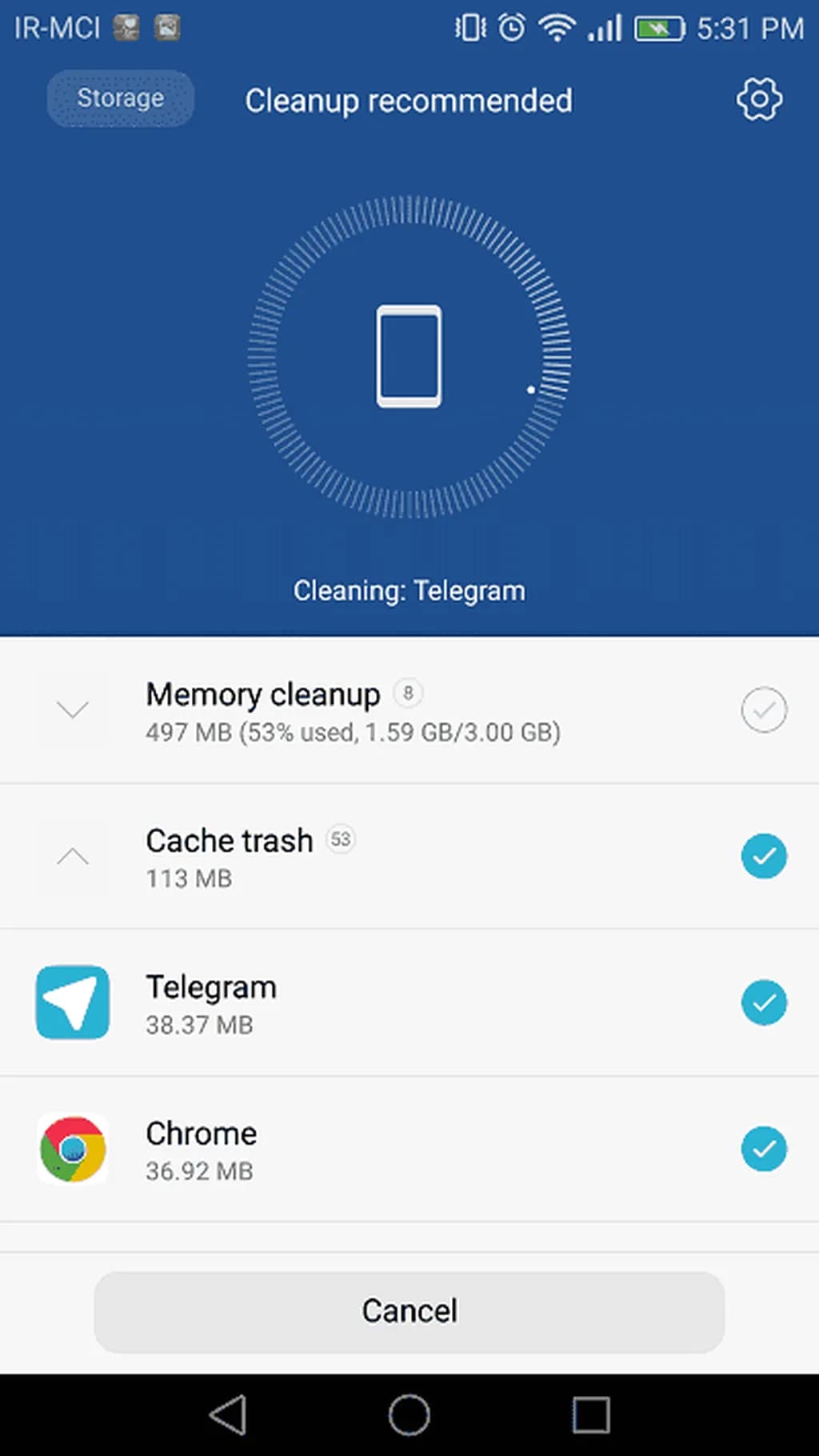The image size is (819, 1456).
Task: Open cleanup settings gear icon
Action: click(x=758, y=99)
